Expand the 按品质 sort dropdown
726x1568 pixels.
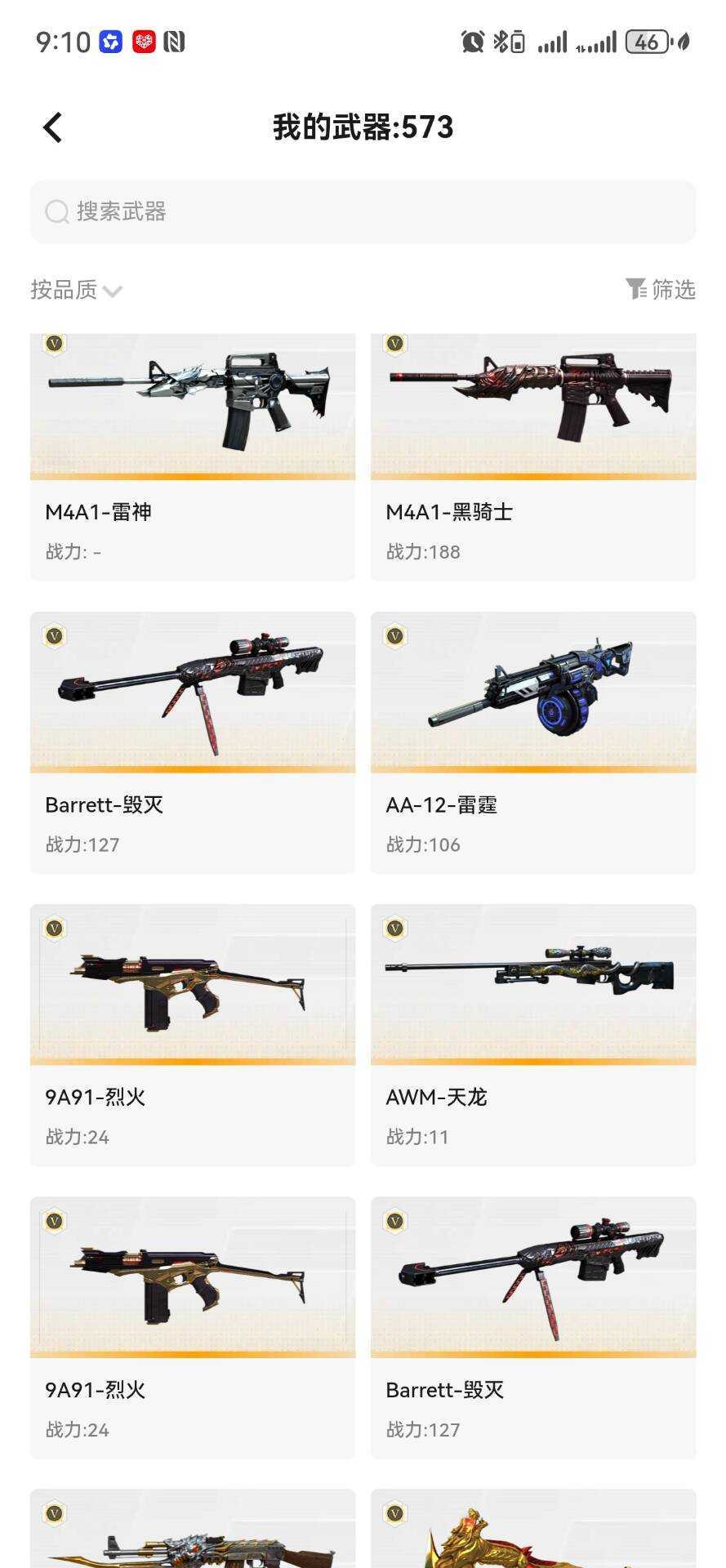point(76,290)
